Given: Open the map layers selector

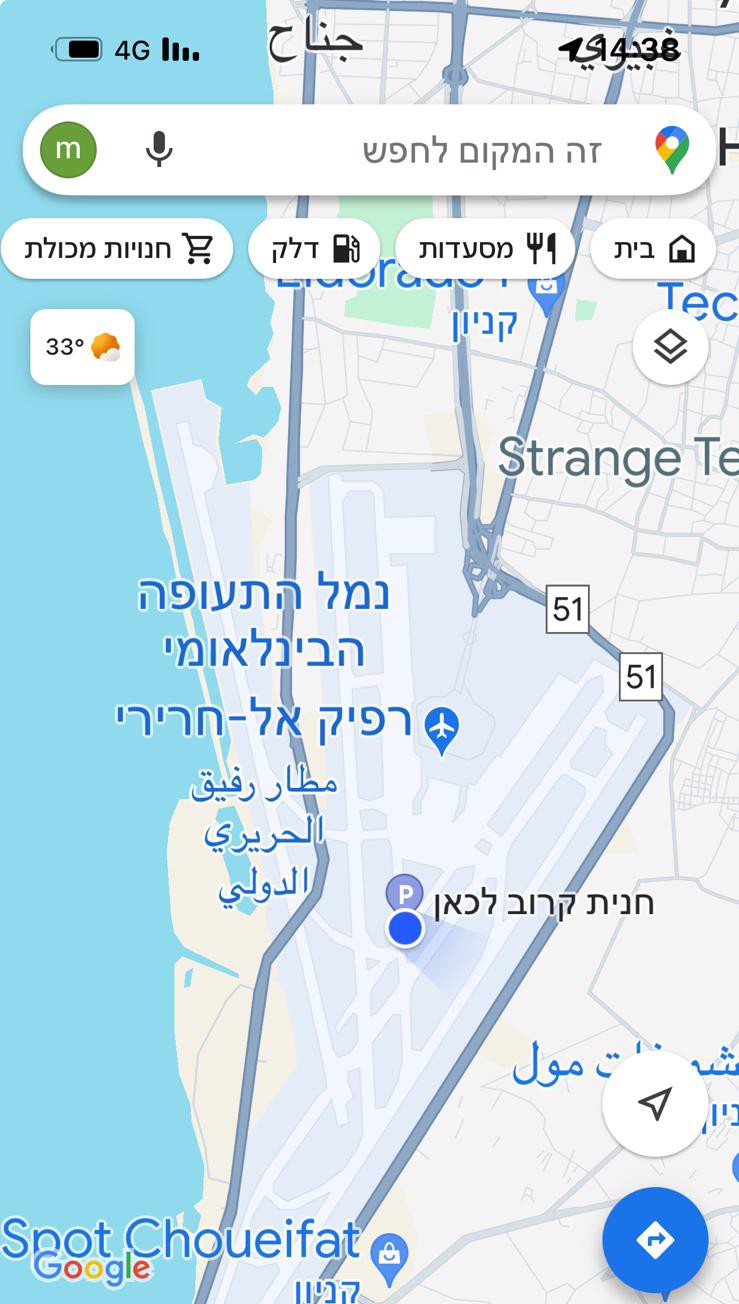Looking at the screenshot, I should [x=670, y=347].
